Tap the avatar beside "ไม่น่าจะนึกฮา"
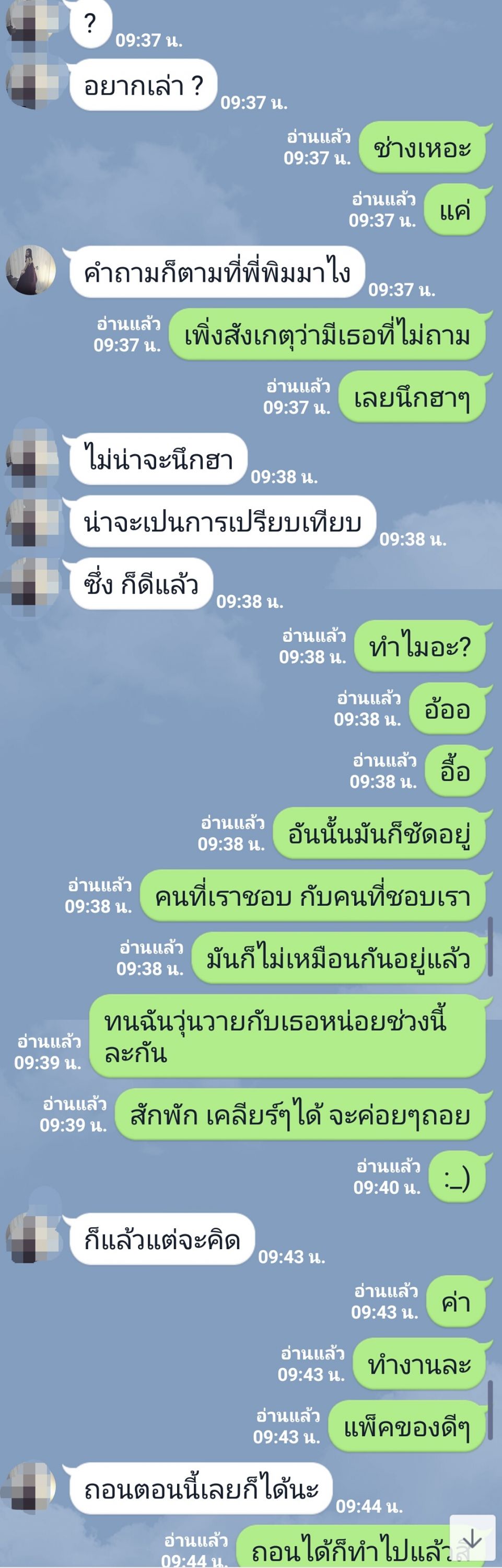The height and width of the screenshot is (1568, 502). 31,458
